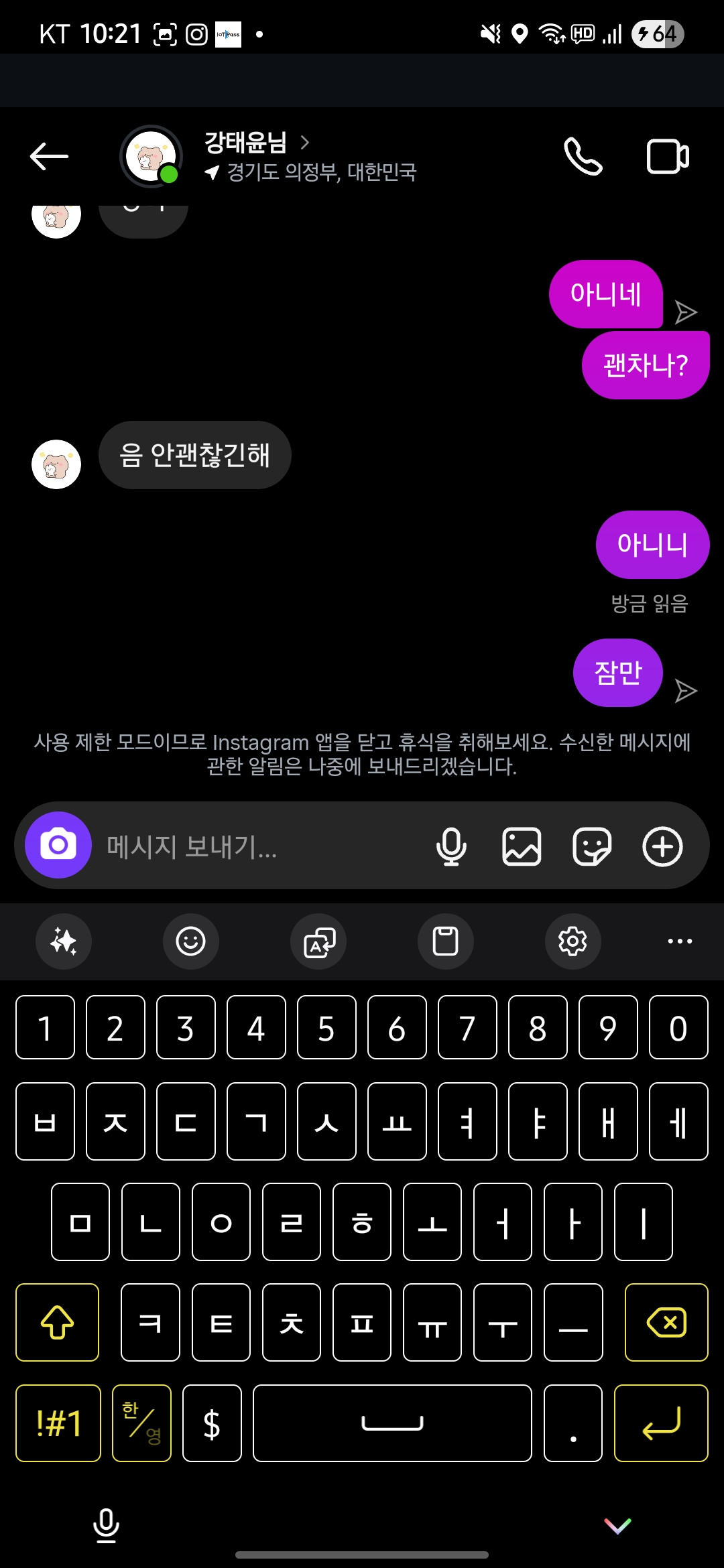The width and height of the screenshot is (724, 1568).
Task: Expand keyboard toolbar overflow dots
Action: coord(680,941)
